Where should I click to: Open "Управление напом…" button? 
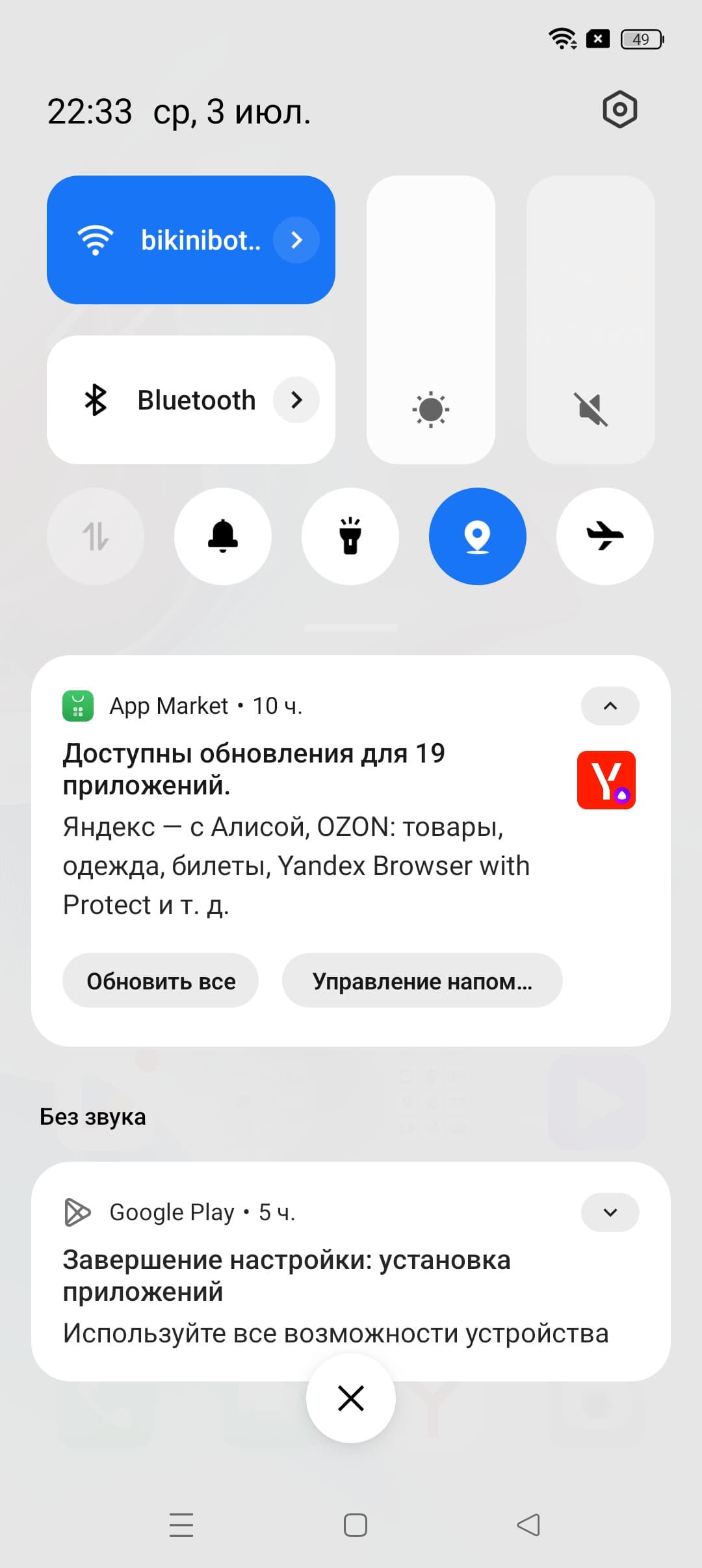pyautogui.click(x=422, y=980)
